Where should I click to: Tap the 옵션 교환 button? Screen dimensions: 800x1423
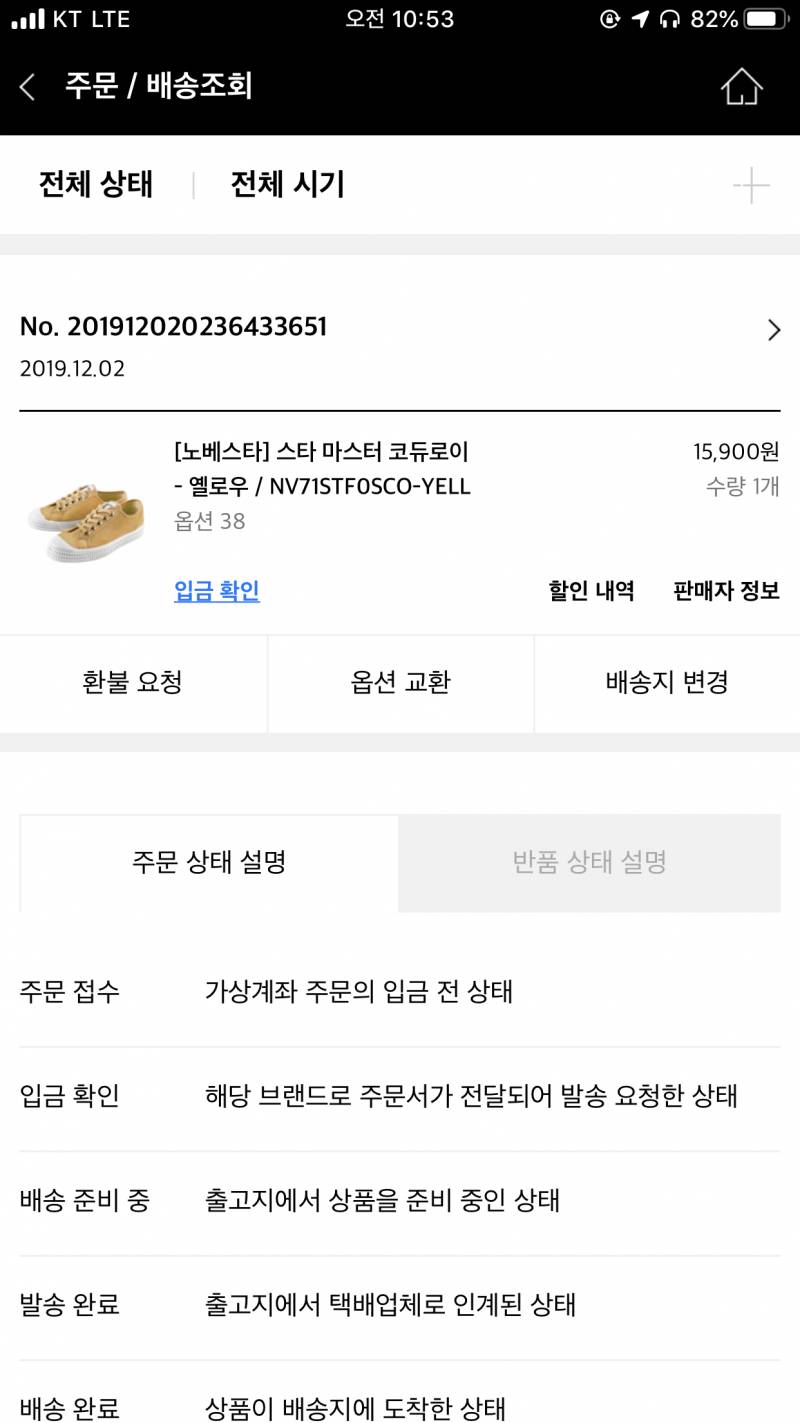(x=400, y=684)
